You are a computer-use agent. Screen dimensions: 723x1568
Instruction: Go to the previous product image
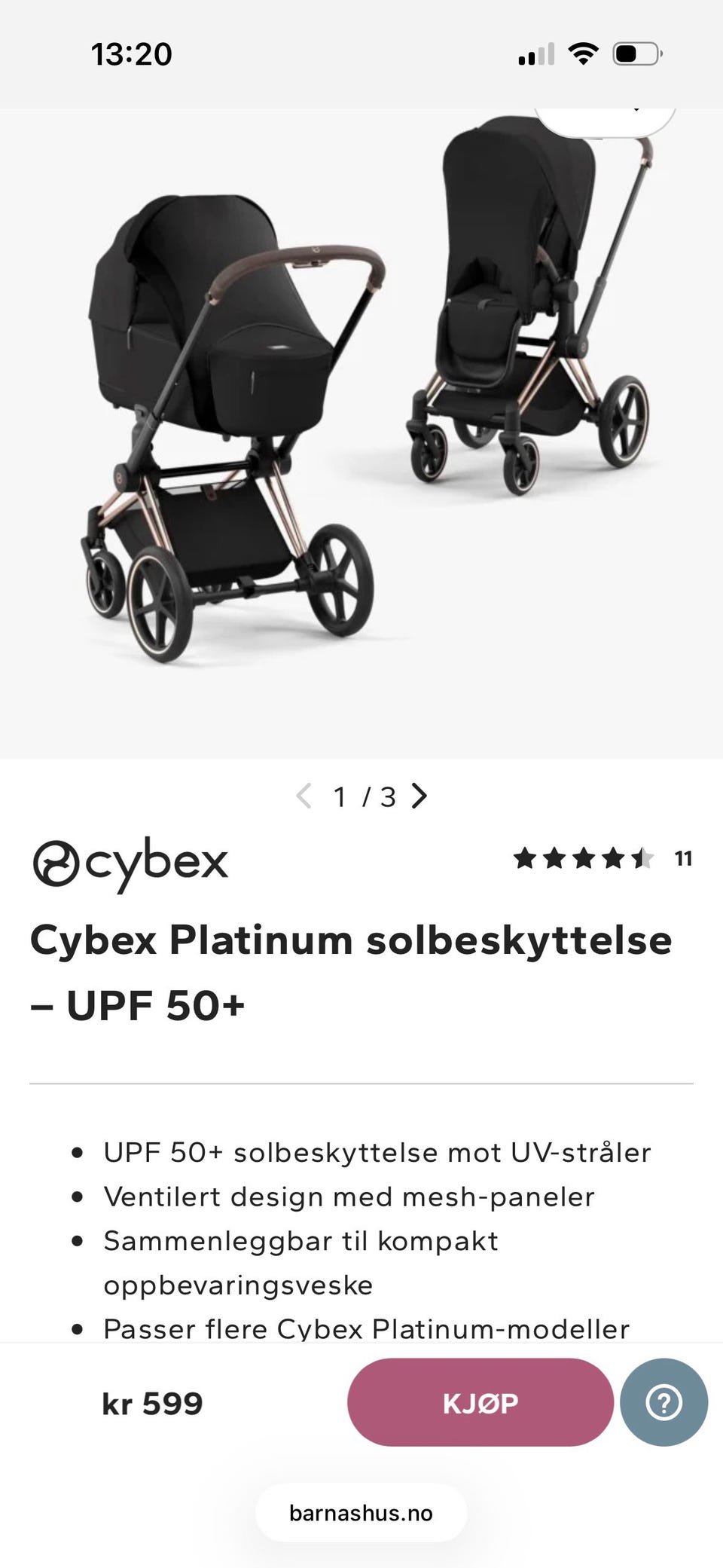304,796
